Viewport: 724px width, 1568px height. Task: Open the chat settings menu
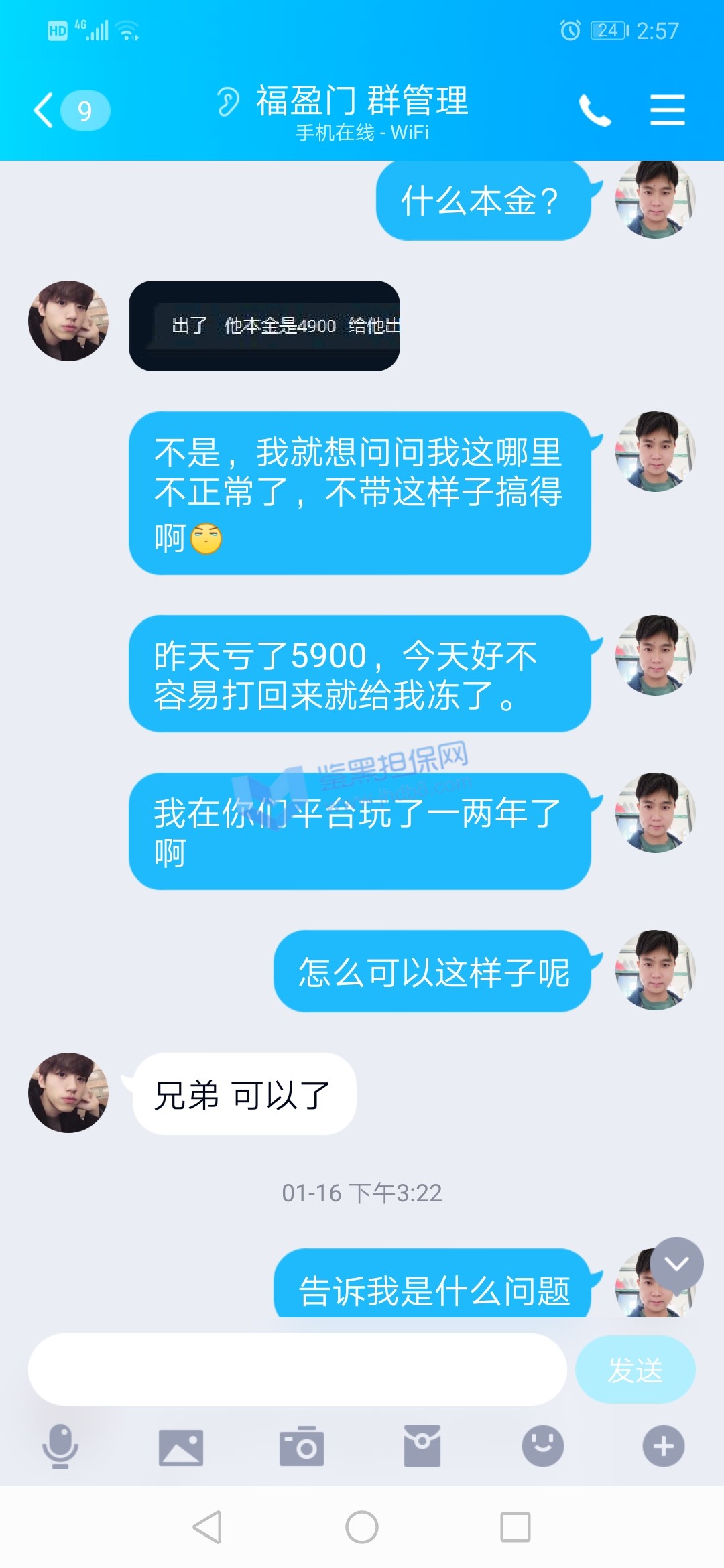pyautogui.click(x=667, y=111)
